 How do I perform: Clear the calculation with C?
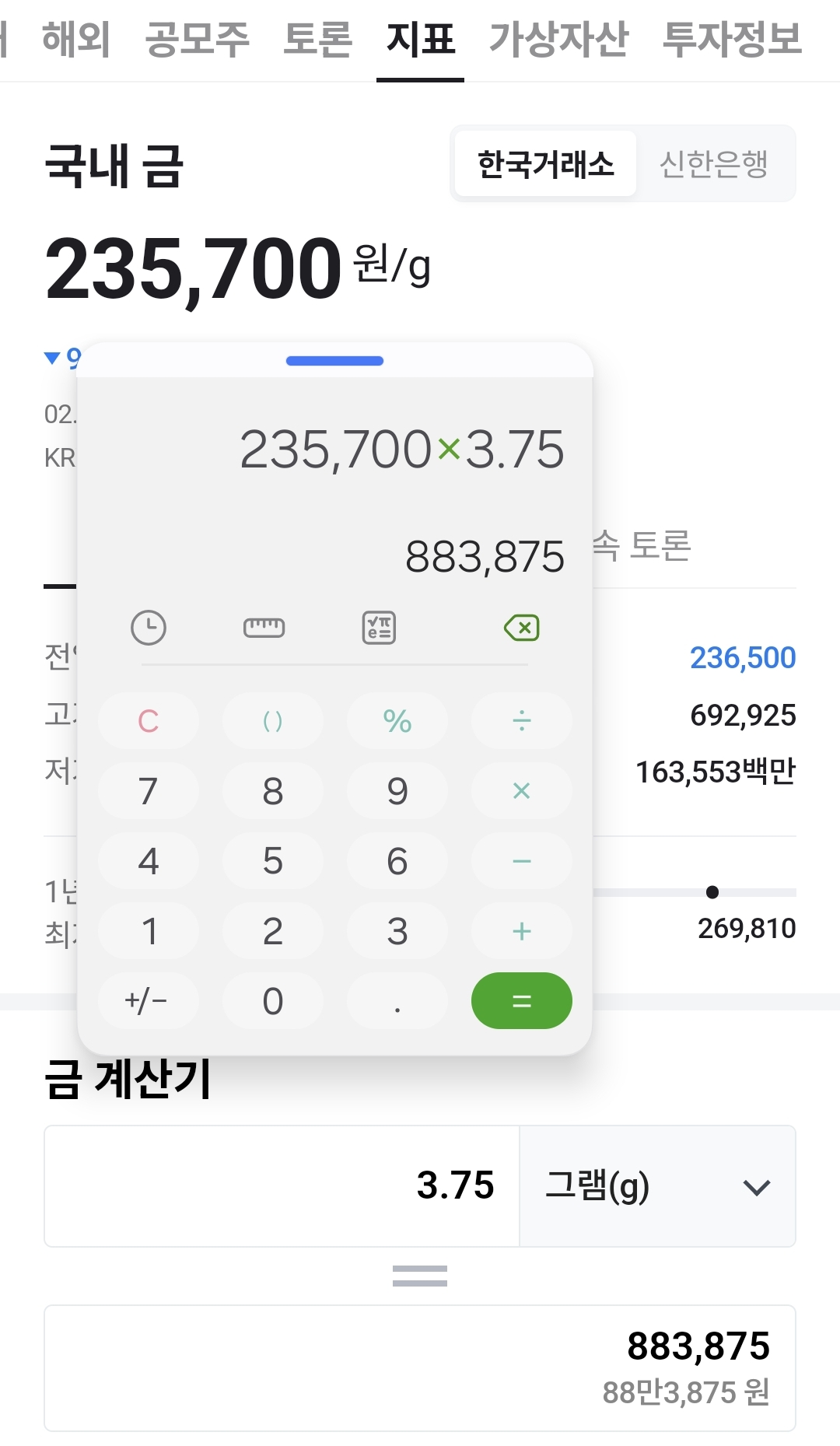pyautogui.click(x=149, y=721)
